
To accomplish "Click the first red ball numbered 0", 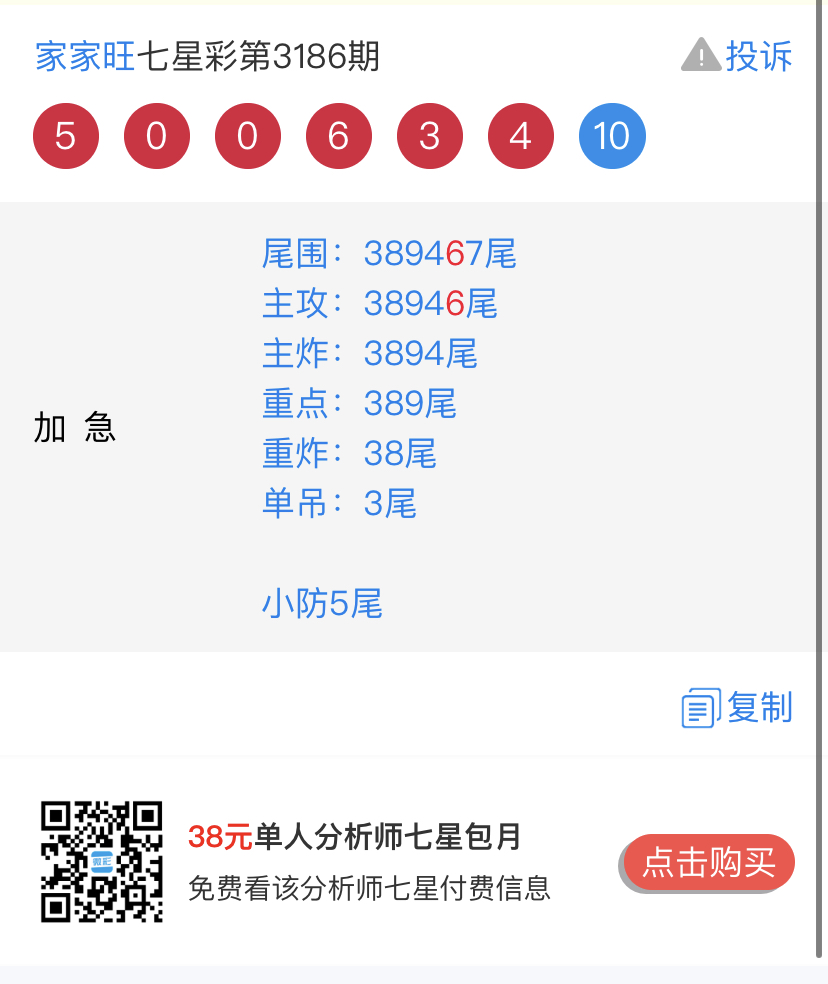I will click(x=156, y=135).
